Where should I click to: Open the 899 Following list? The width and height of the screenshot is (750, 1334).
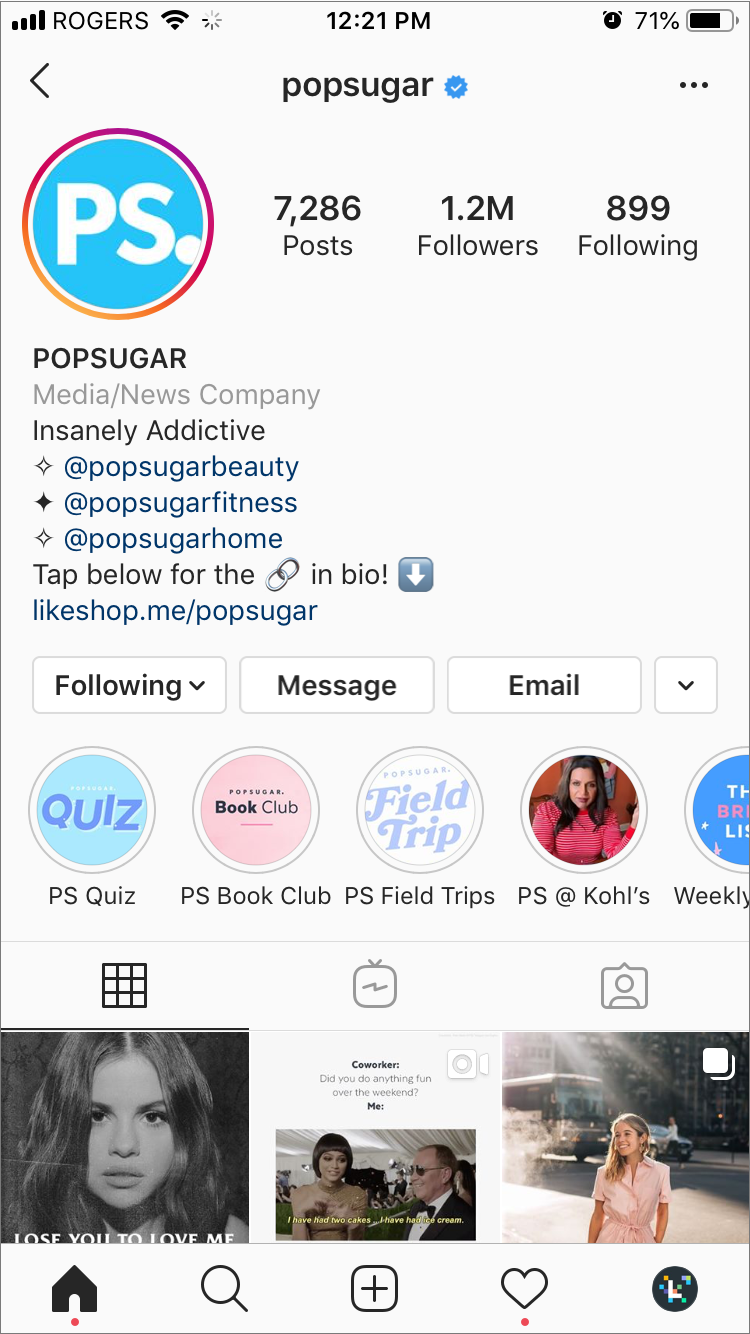[x=637, y=226]
